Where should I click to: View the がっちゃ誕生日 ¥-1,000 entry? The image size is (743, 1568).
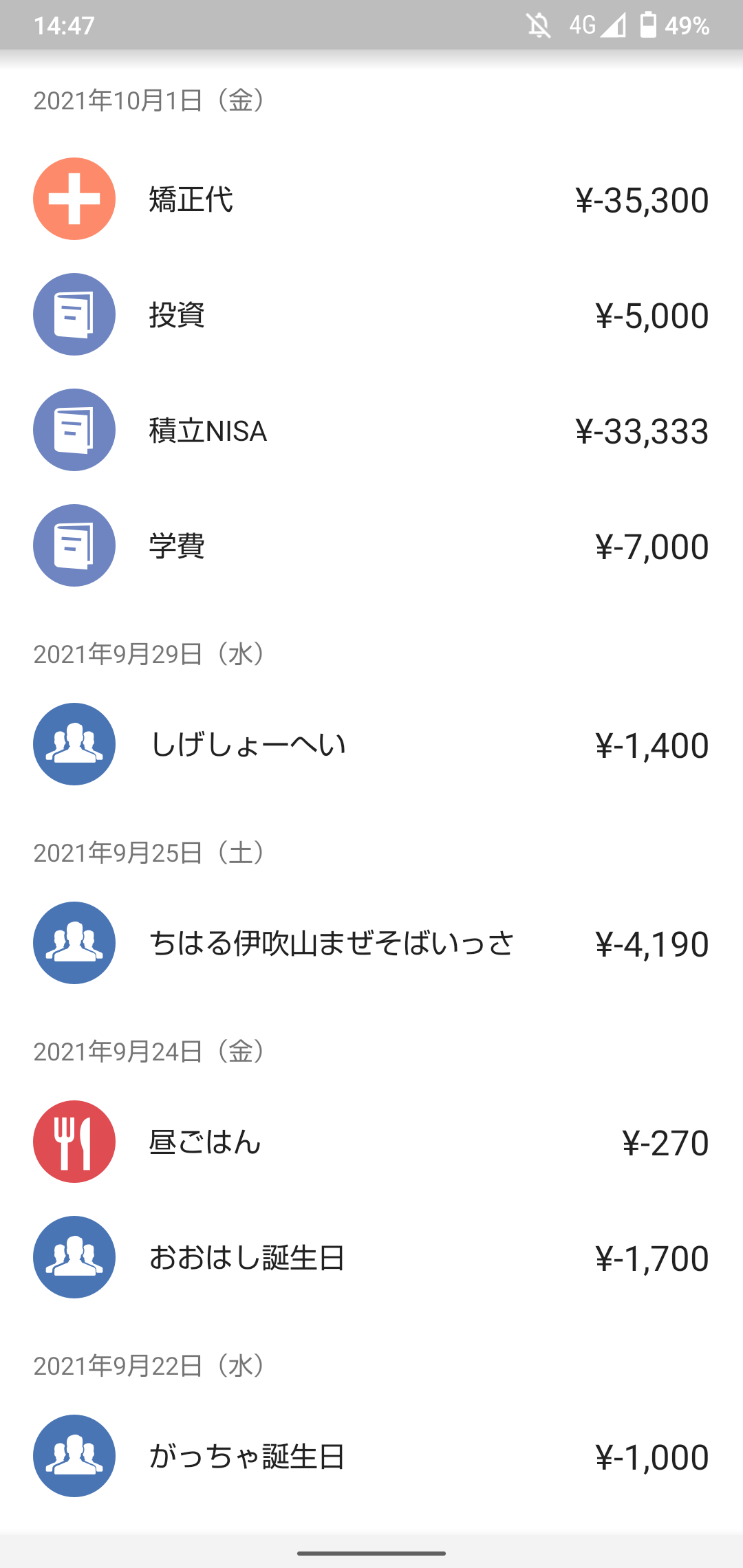371,1456
